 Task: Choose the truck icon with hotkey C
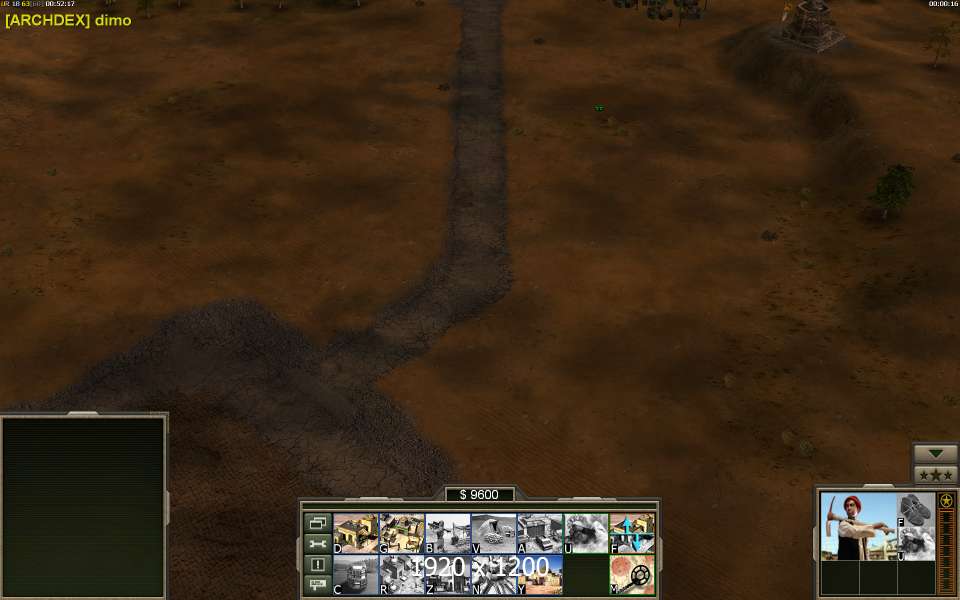tap(355, 575)
